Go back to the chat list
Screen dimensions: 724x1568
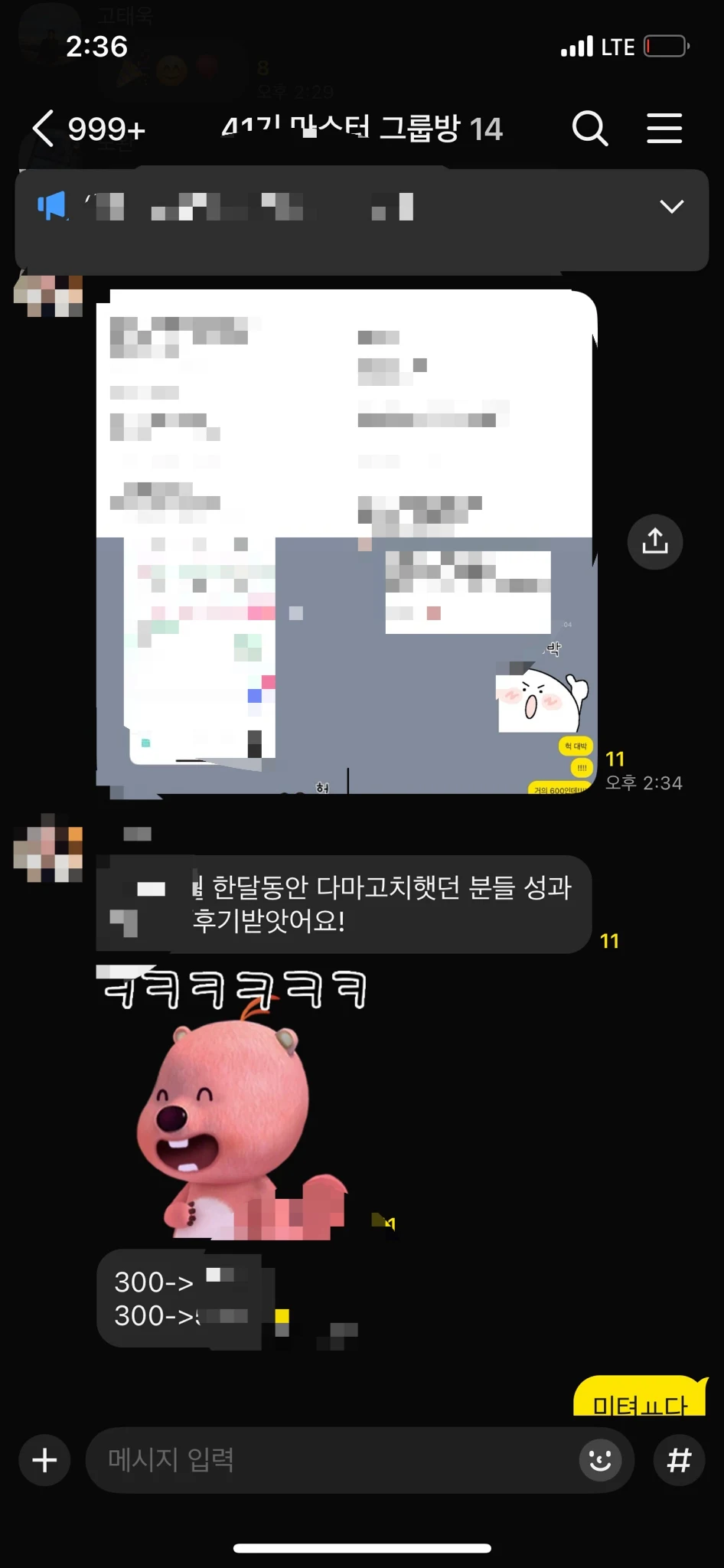point(44,128)
